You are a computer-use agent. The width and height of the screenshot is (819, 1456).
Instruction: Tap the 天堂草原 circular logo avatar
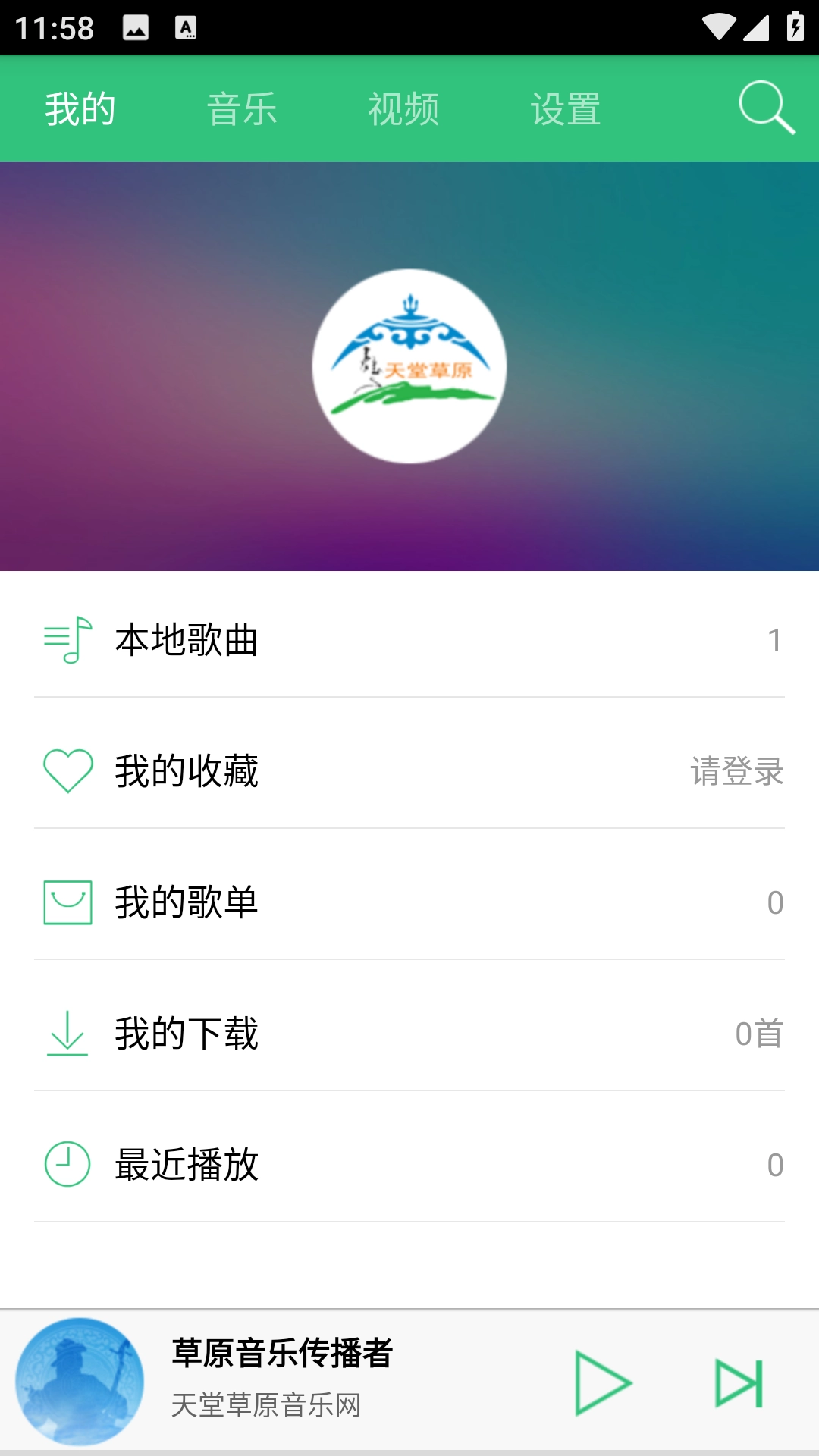409,366
